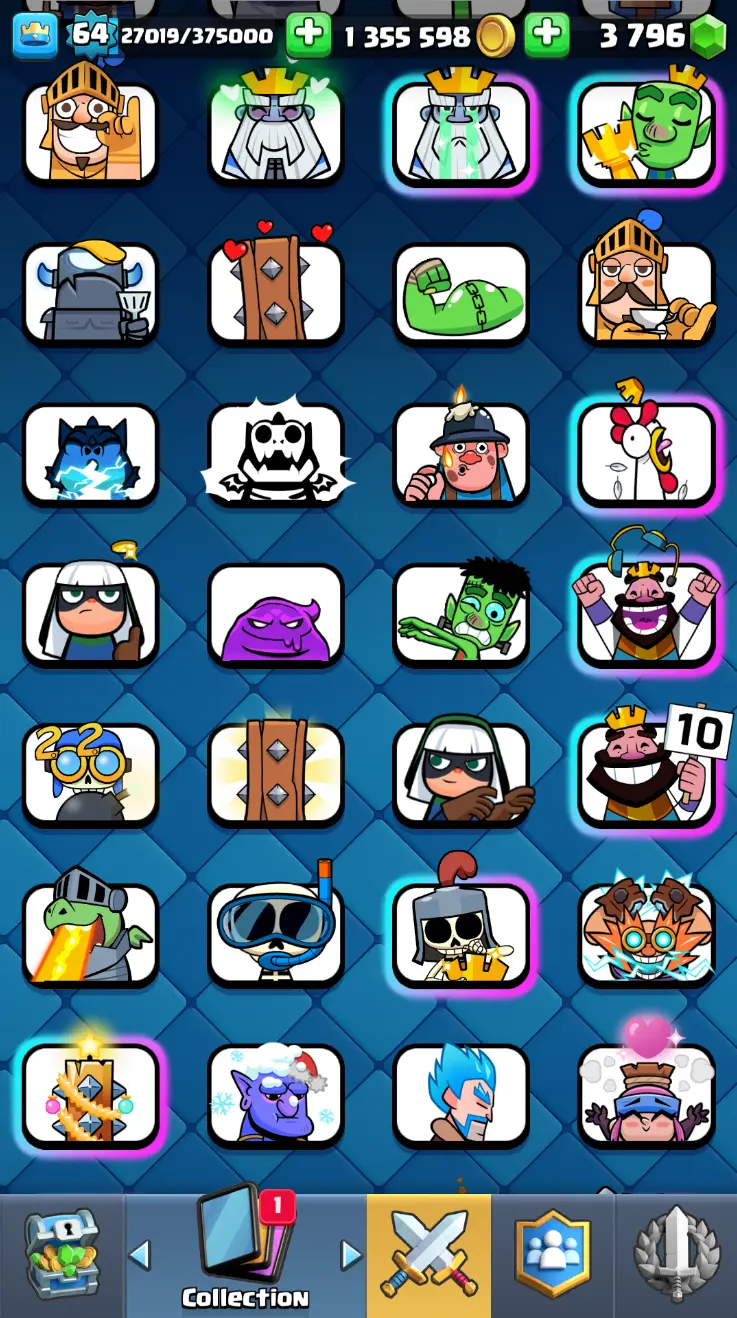The image size is (737, 1318).
Task: Switch to the Collection tab
Action: click(245, 1256)
